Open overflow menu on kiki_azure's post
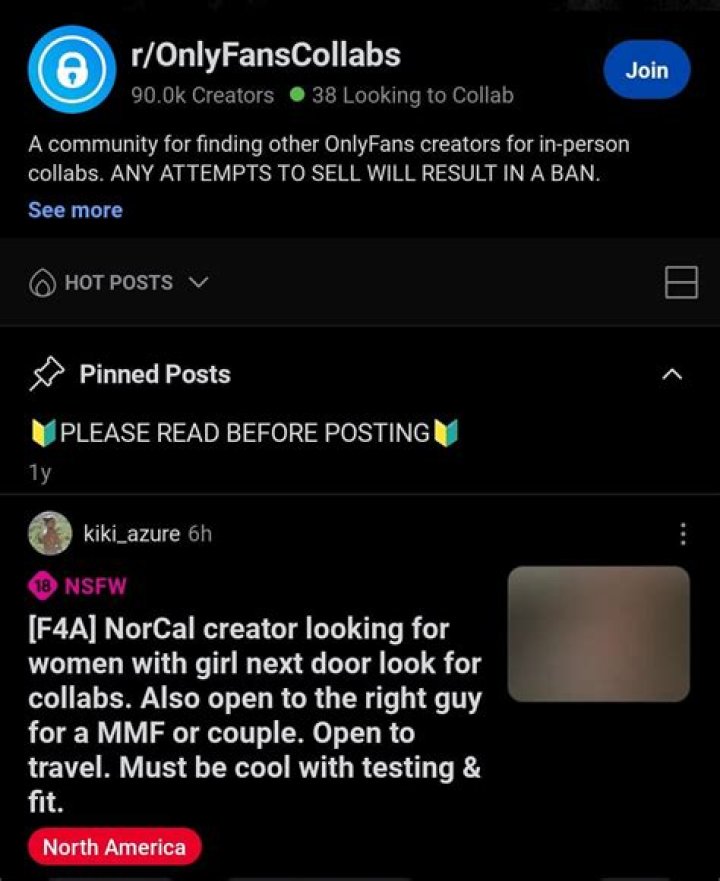Viewport: 720px width, 881px height. pyautogui.click(x=683, y=534)
